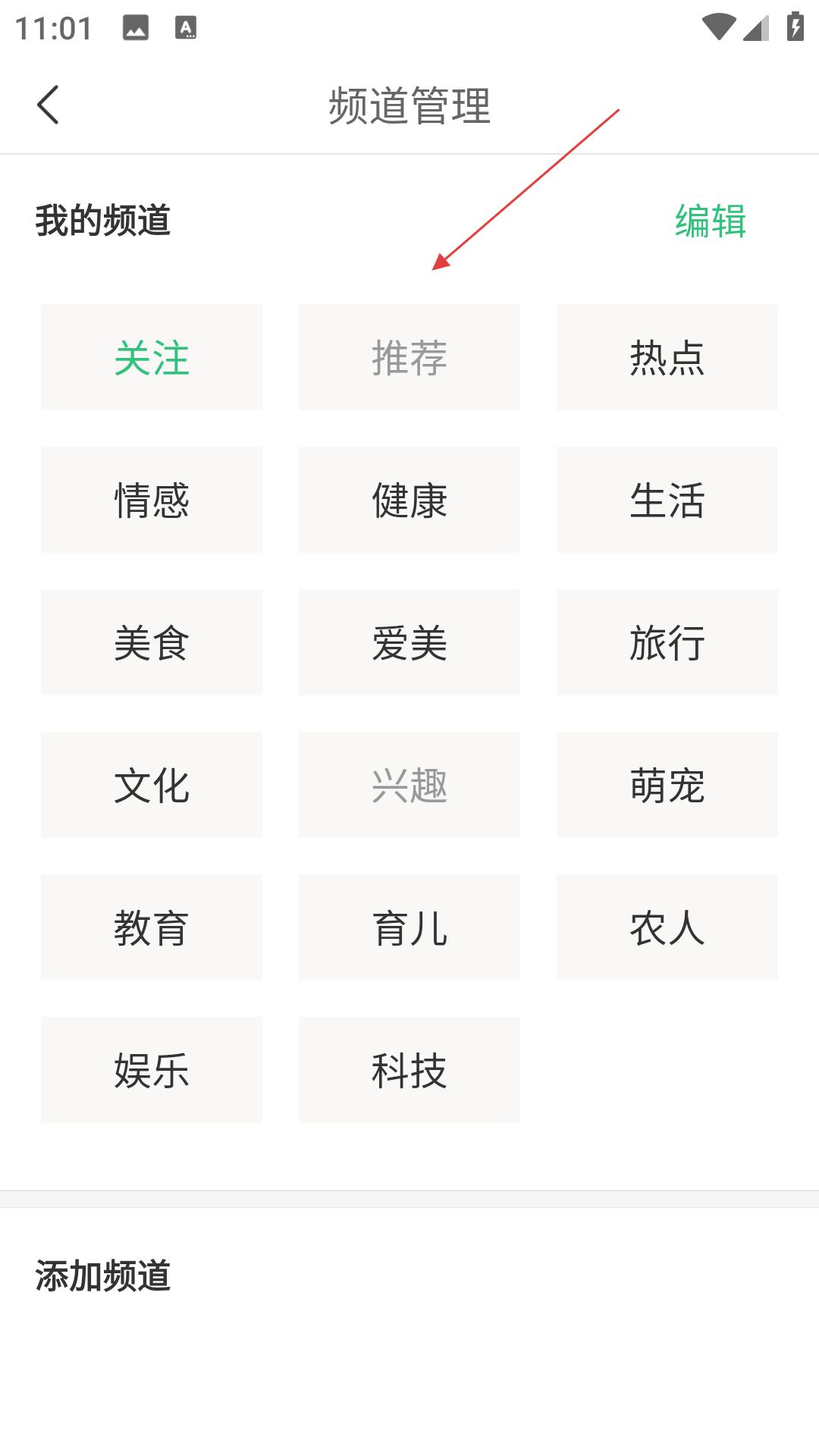Switch to the 热点 channel

tap(667, 357)
